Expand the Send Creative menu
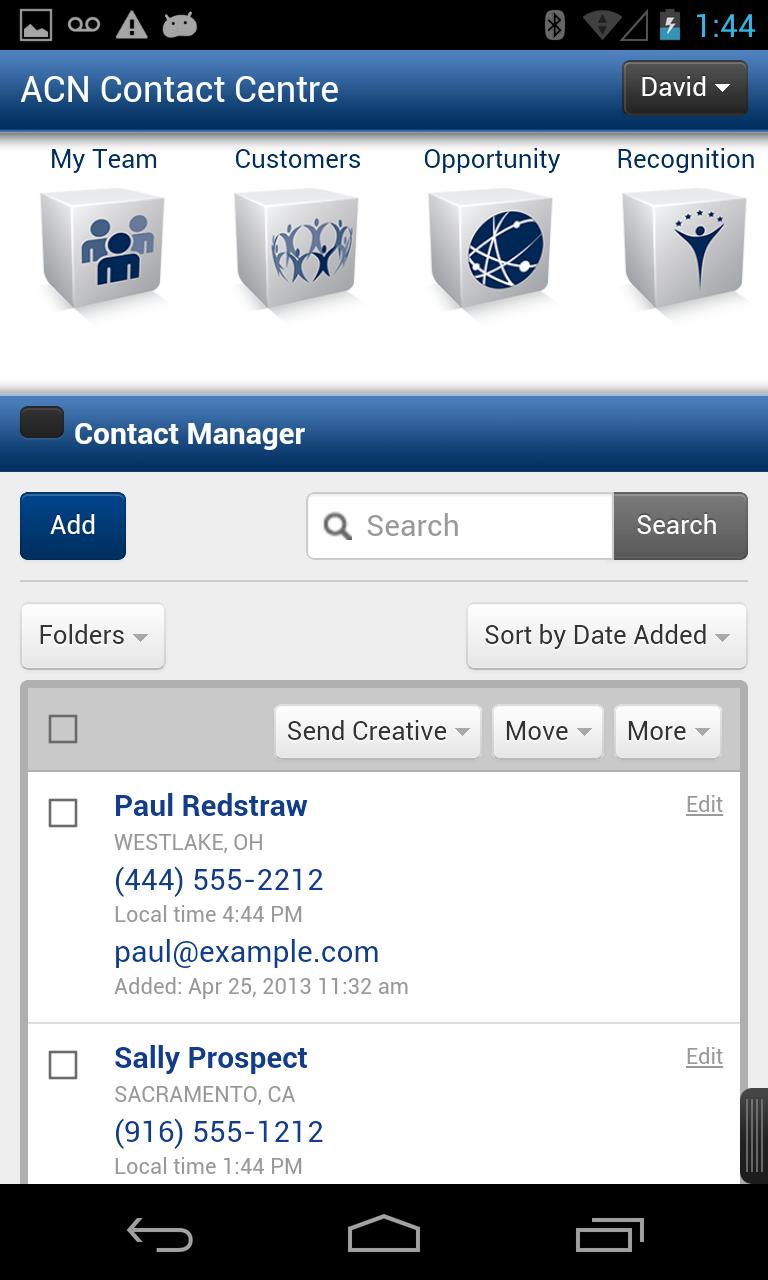This screenshot has width=768, height=1280. coord(377,732)
